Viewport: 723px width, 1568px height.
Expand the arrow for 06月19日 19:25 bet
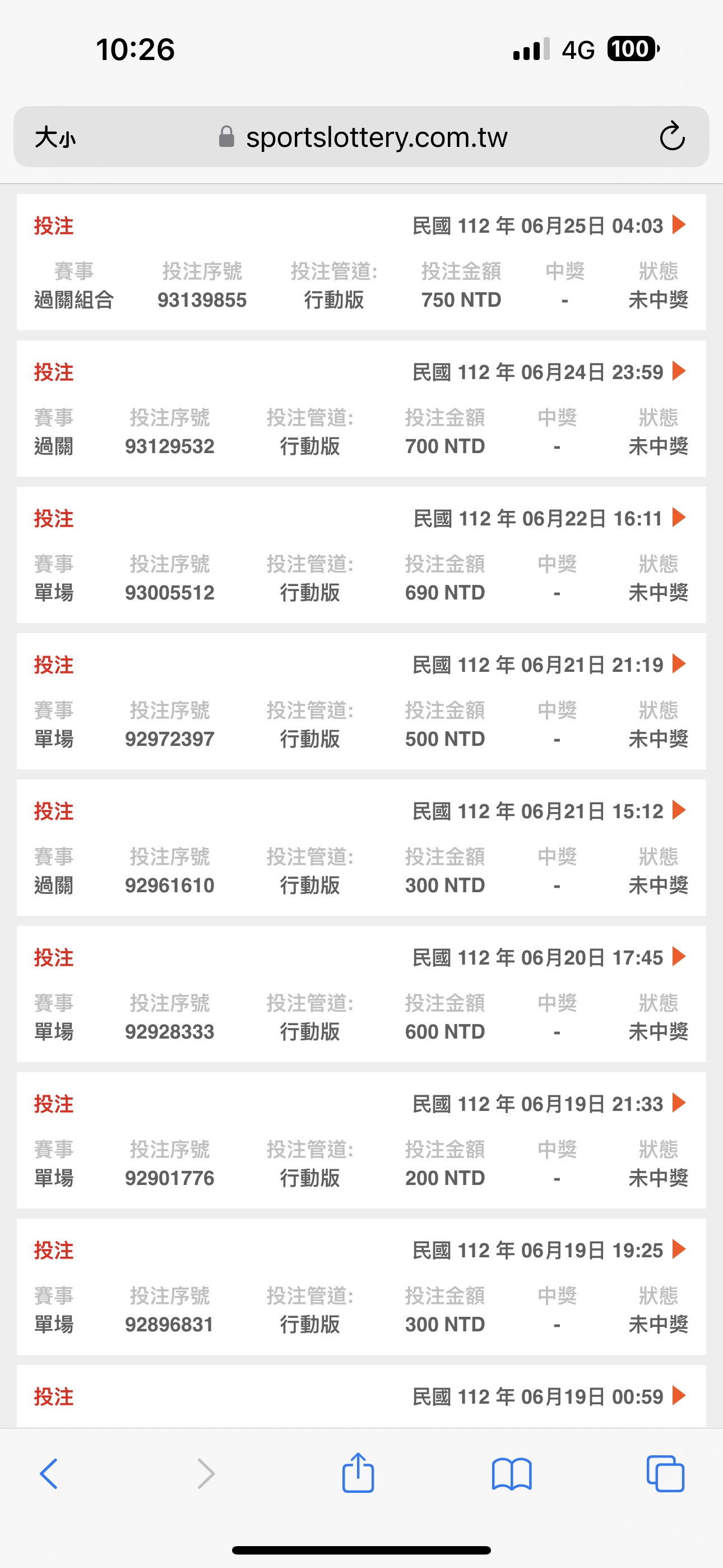[x=679, y=1249]
